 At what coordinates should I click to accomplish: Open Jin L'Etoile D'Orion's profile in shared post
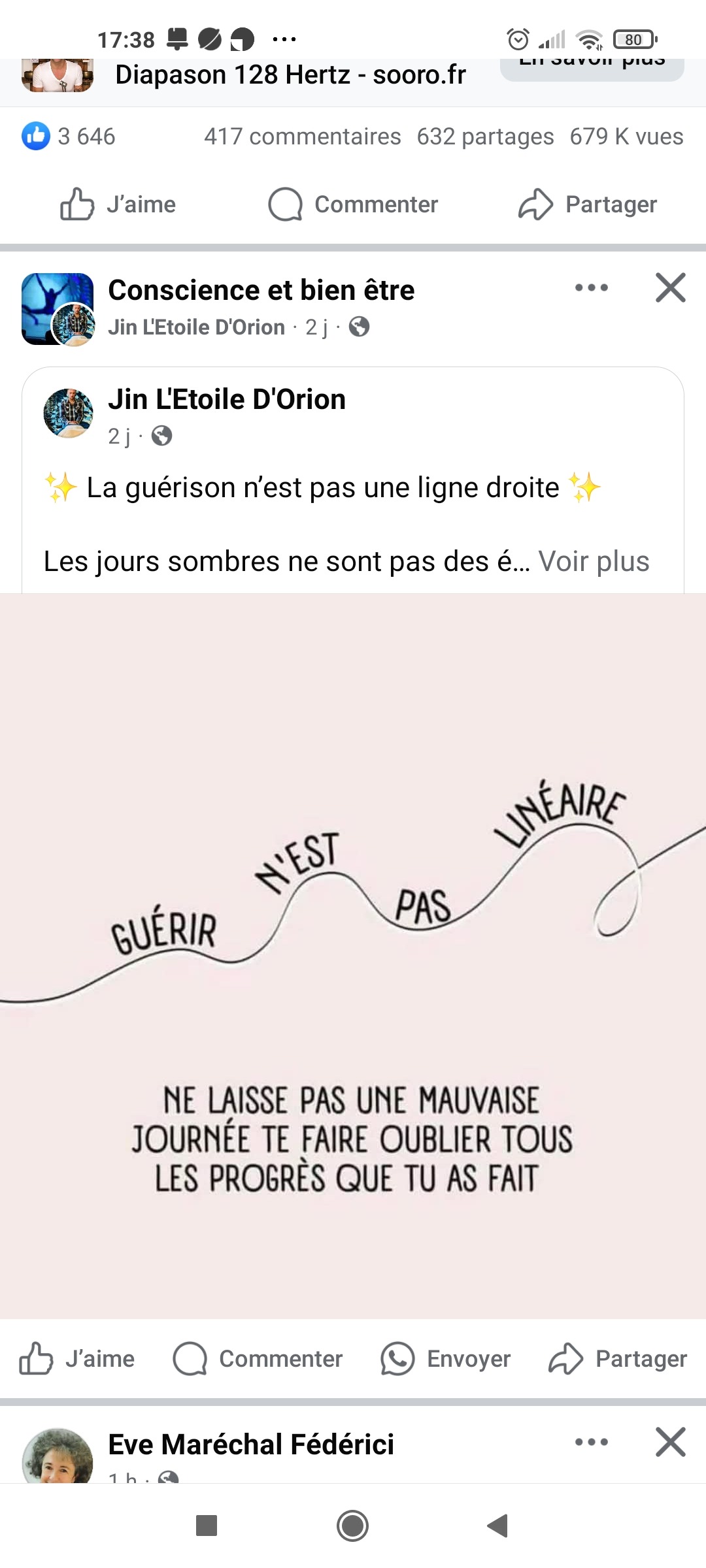(x=227, y=399)
